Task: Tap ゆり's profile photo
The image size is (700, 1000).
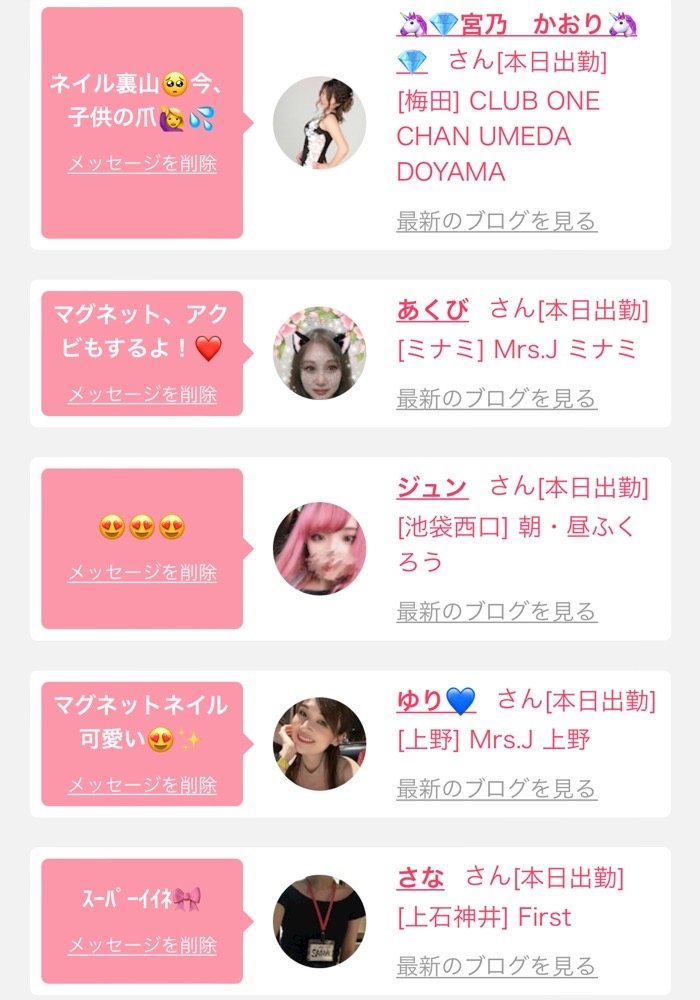Action: (319, 743)
